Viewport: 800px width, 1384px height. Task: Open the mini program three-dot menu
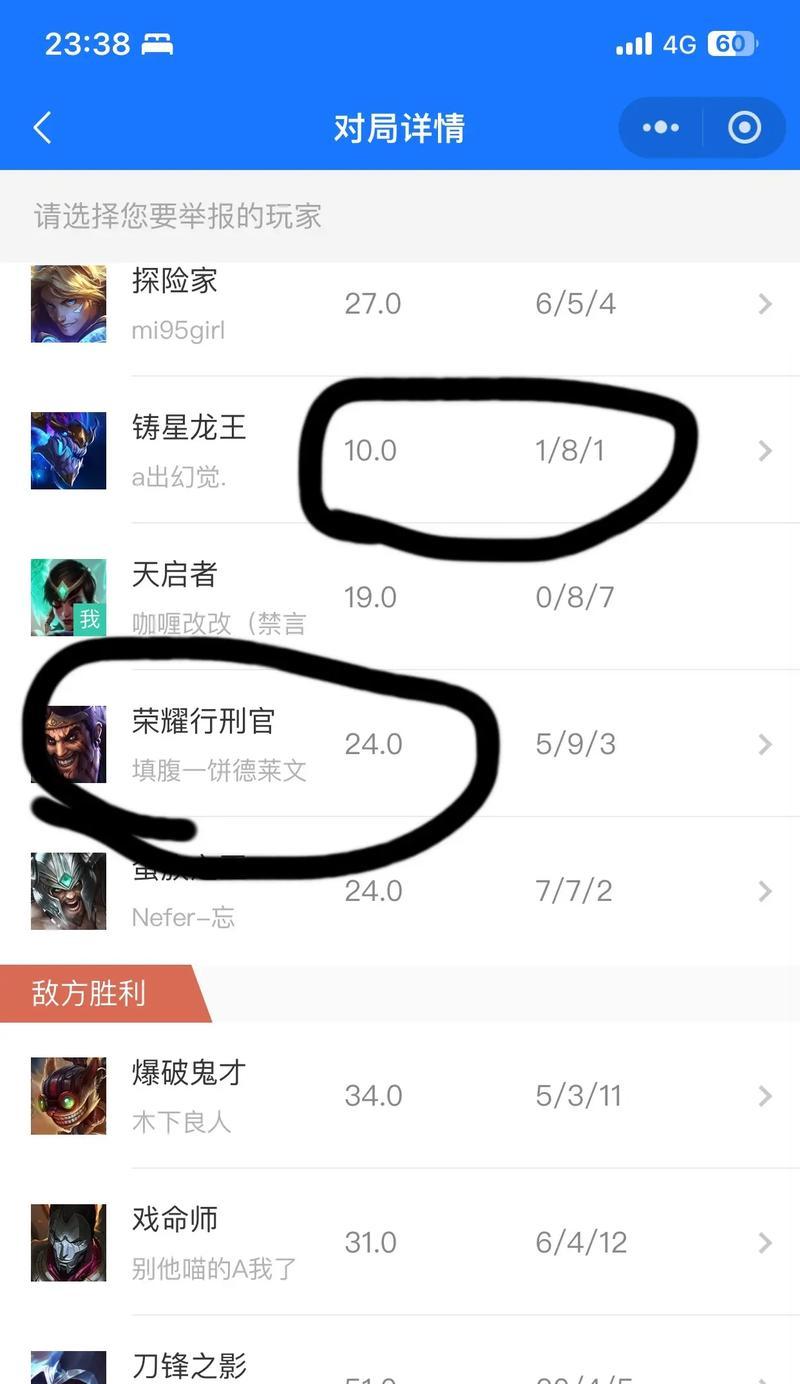click(661, 128)
